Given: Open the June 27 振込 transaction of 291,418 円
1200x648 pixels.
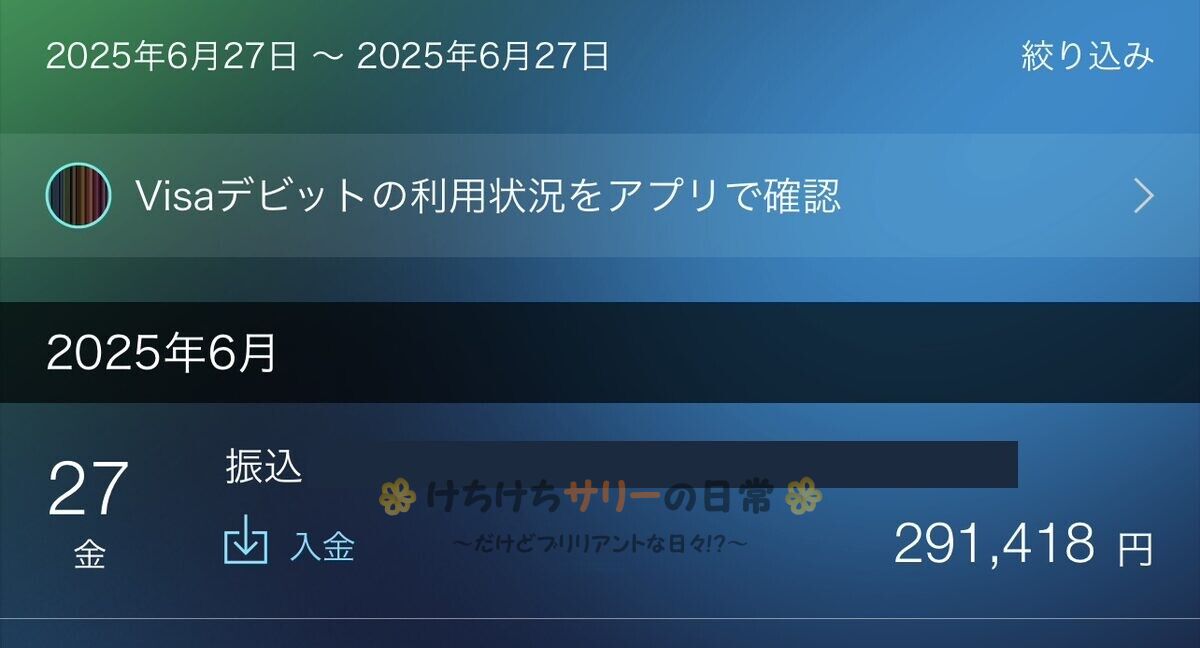Looking at the screenshot, I should (x=600, y=512).
